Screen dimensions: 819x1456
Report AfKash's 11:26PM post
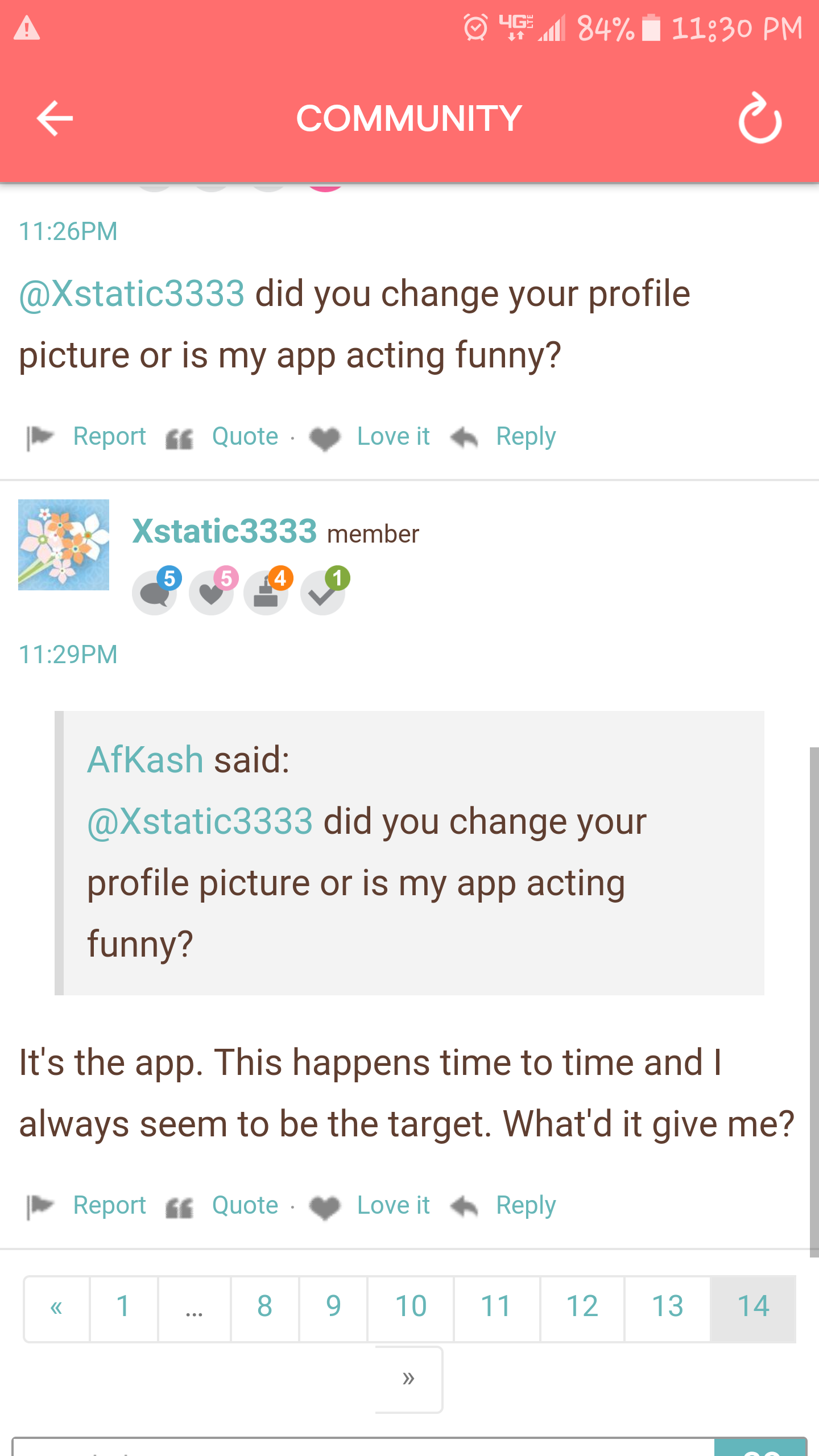109,437
